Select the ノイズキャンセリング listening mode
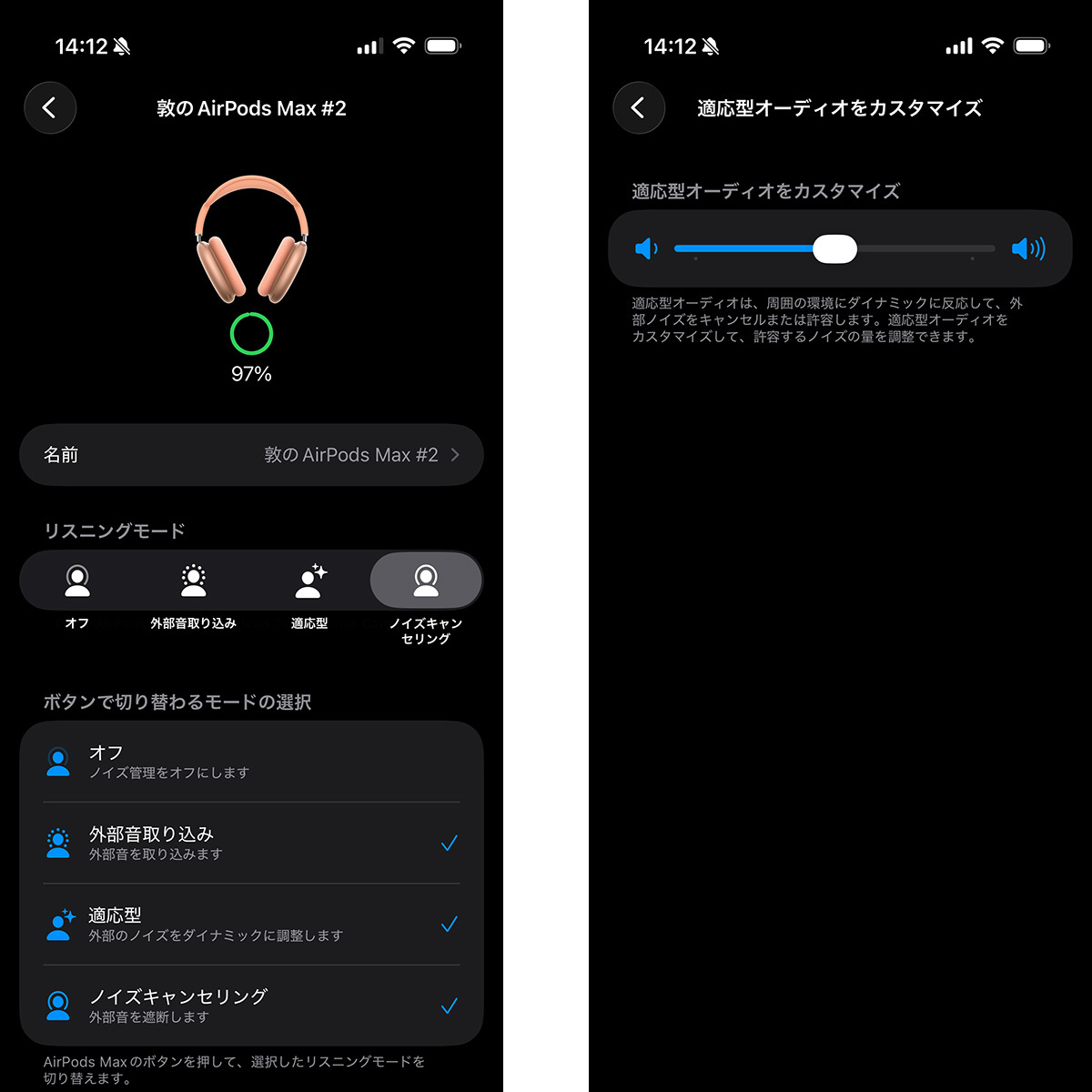Image resolution: width=1092 pixels, height=1092 pixels. click(x=426, y=581)
